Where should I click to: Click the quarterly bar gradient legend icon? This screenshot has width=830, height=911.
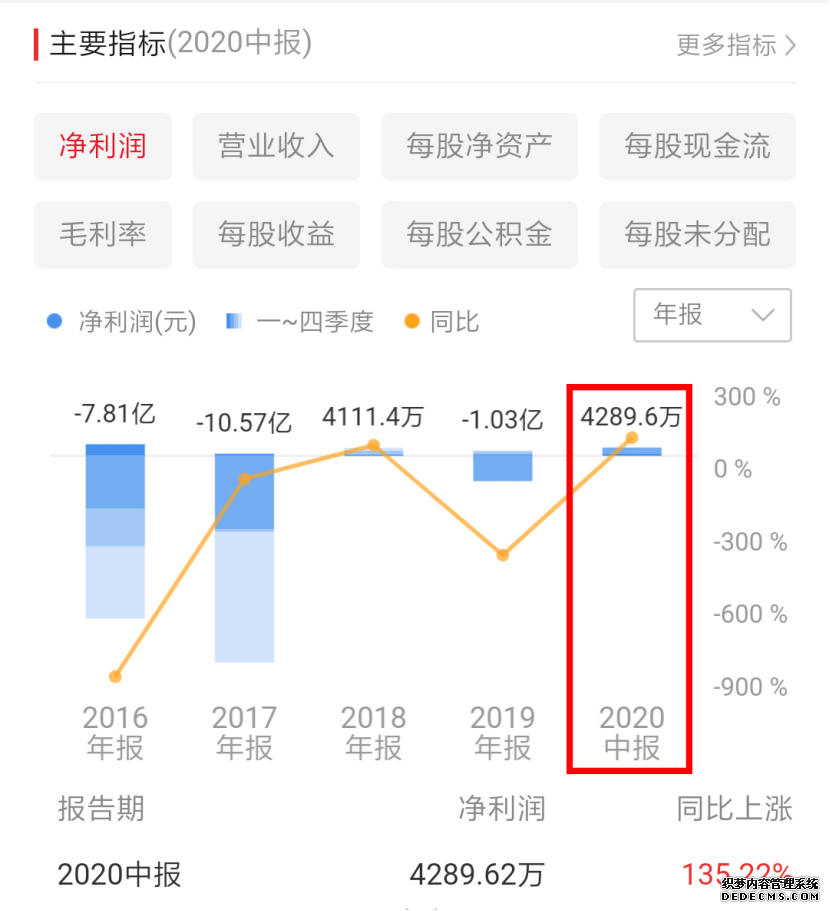point(234,321)
